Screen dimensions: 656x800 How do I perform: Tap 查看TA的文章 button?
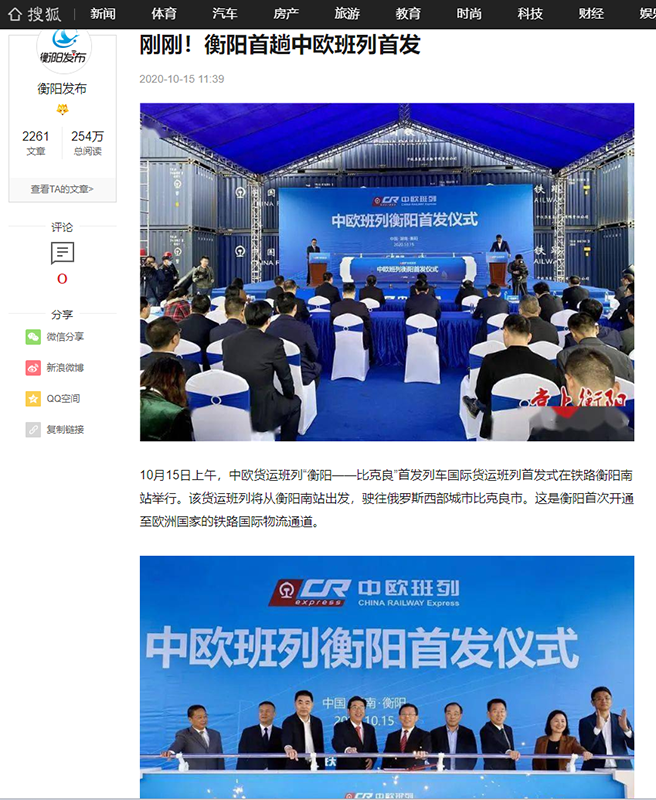click(x=62, y=188)
